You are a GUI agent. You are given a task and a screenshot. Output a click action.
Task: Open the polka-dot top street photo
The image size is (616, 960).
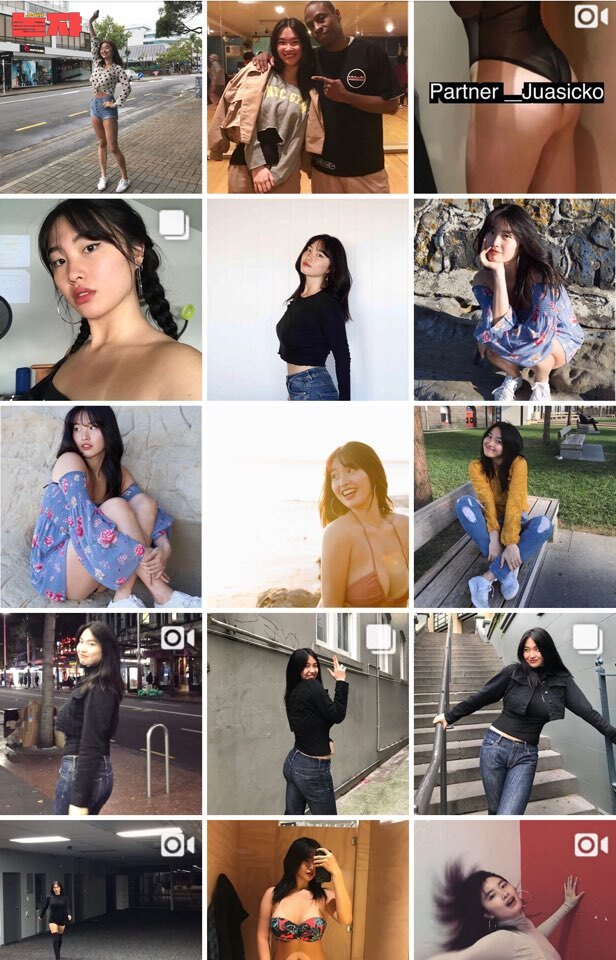click(100, 97)
